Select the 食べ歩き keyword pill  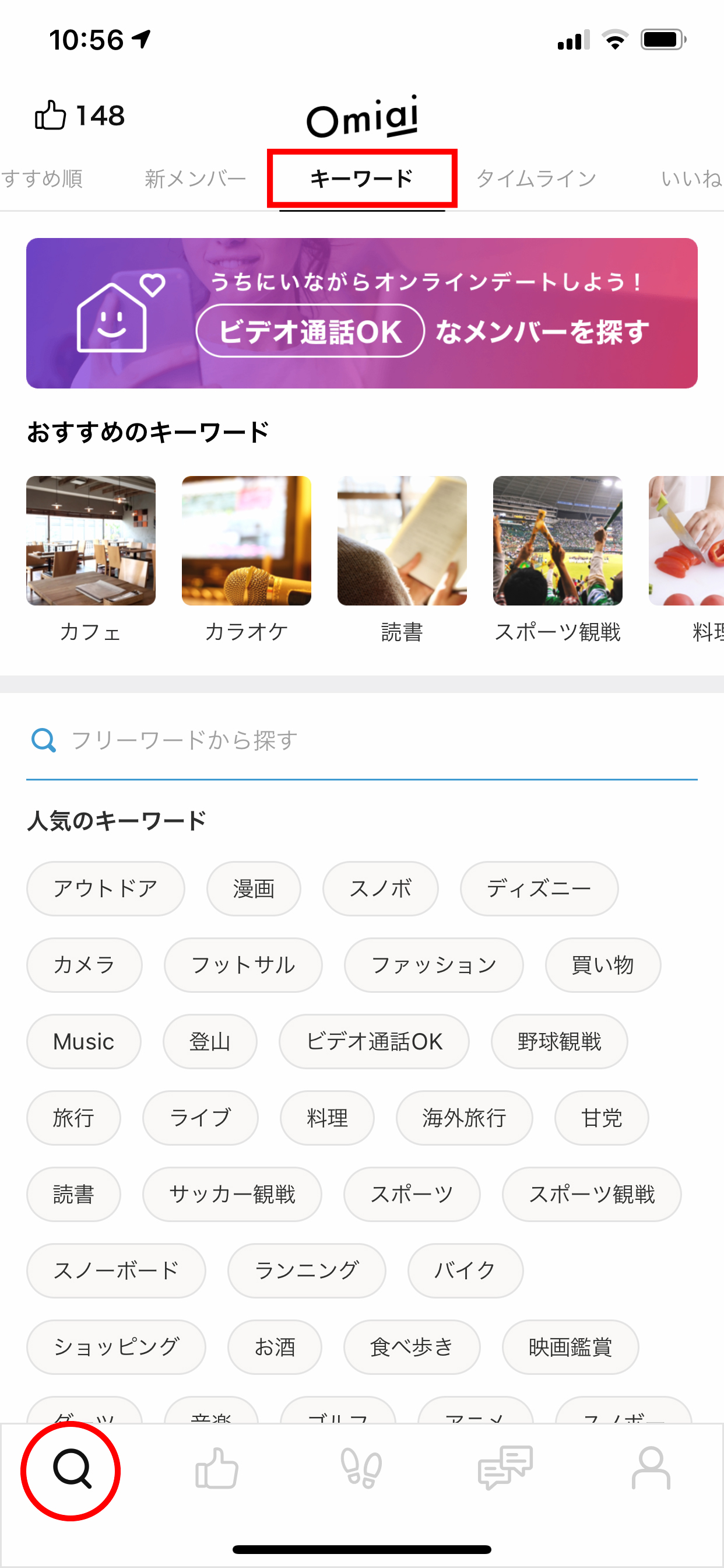point(412,1347)
